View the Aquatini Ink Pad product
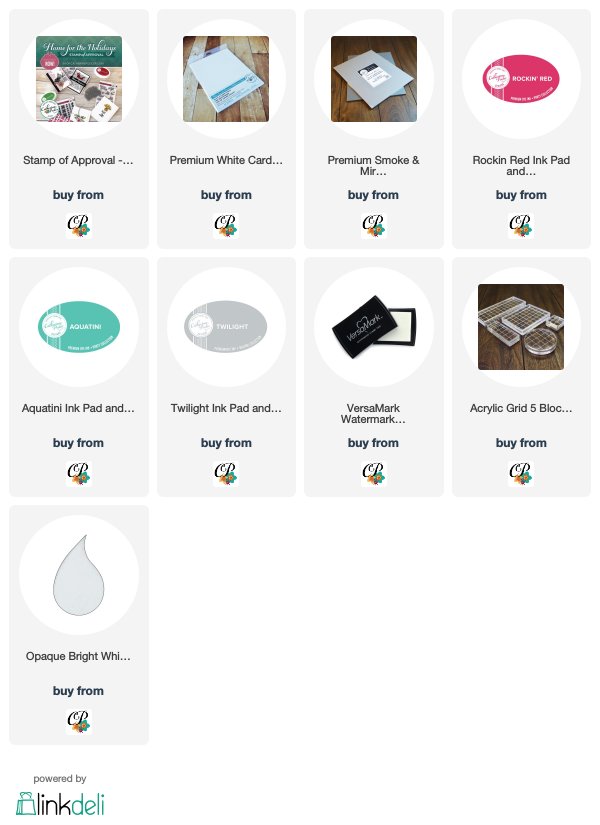Screen dimensions: 600x825 click(78, 327)
